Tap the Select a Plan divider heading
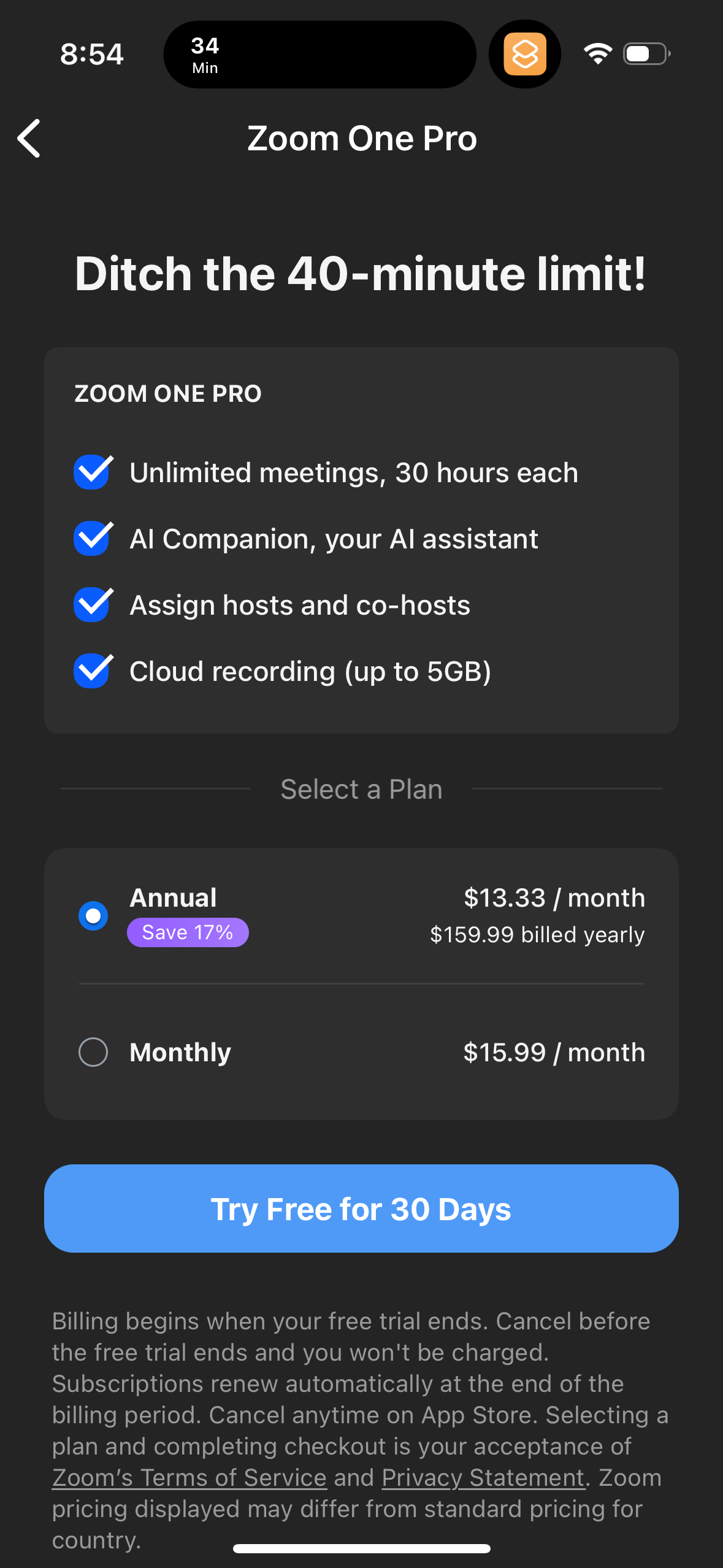The height and width of the screenshot is (1568, 723). coord(361,789)
